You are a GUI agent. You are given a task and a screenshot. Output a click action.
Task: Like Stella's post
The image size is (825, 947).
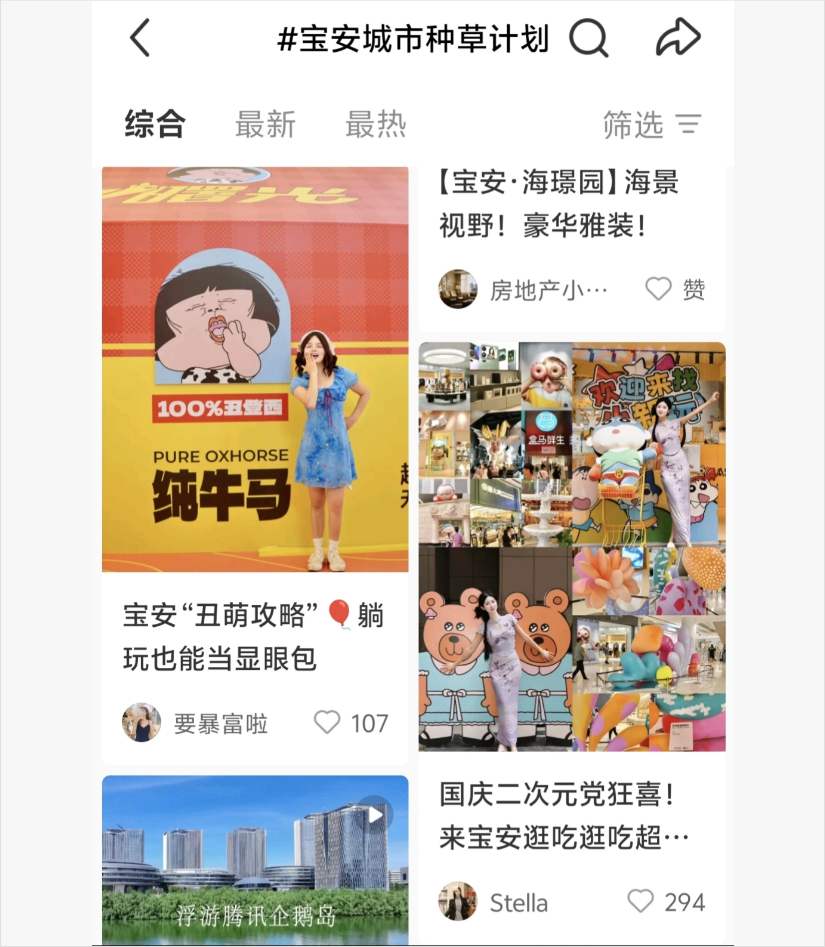(x=641, y=901)
